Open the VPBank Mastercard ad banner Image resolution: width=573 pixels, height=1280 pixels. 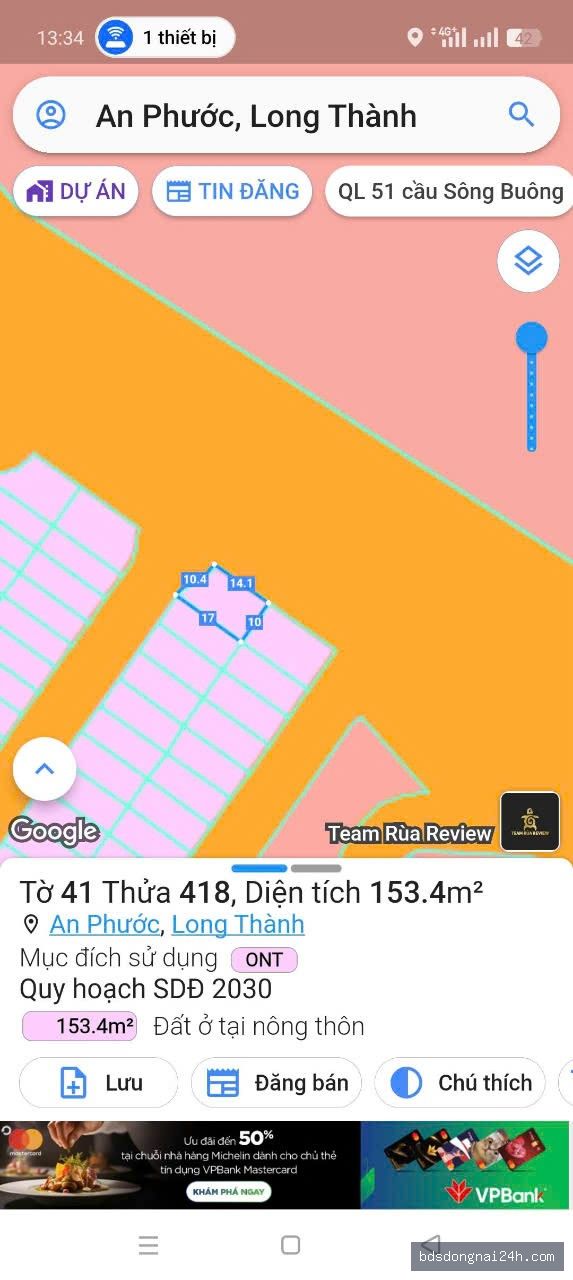pyautogui.click(x=286, y=1165)
